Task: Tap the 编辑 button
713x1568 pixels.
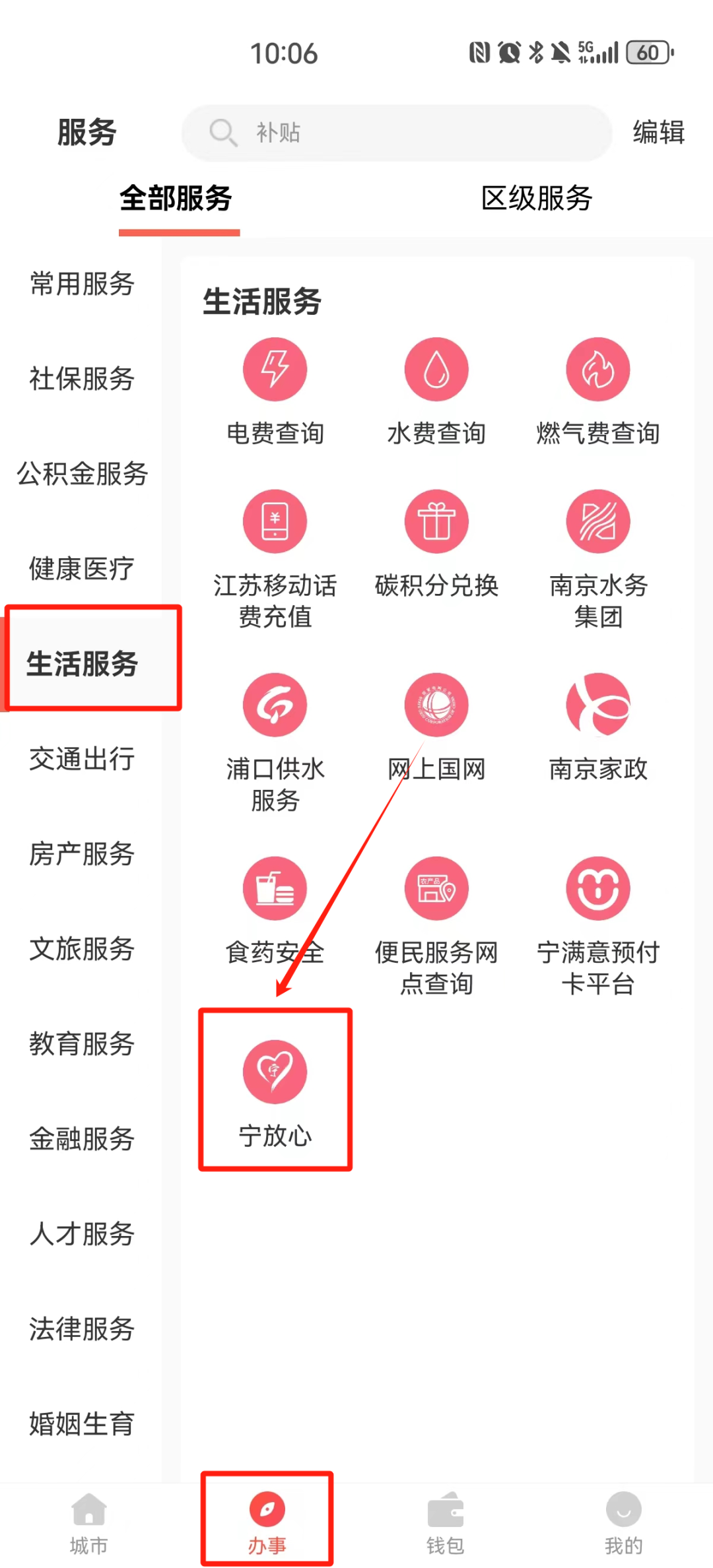Action: tap(658, 133)
